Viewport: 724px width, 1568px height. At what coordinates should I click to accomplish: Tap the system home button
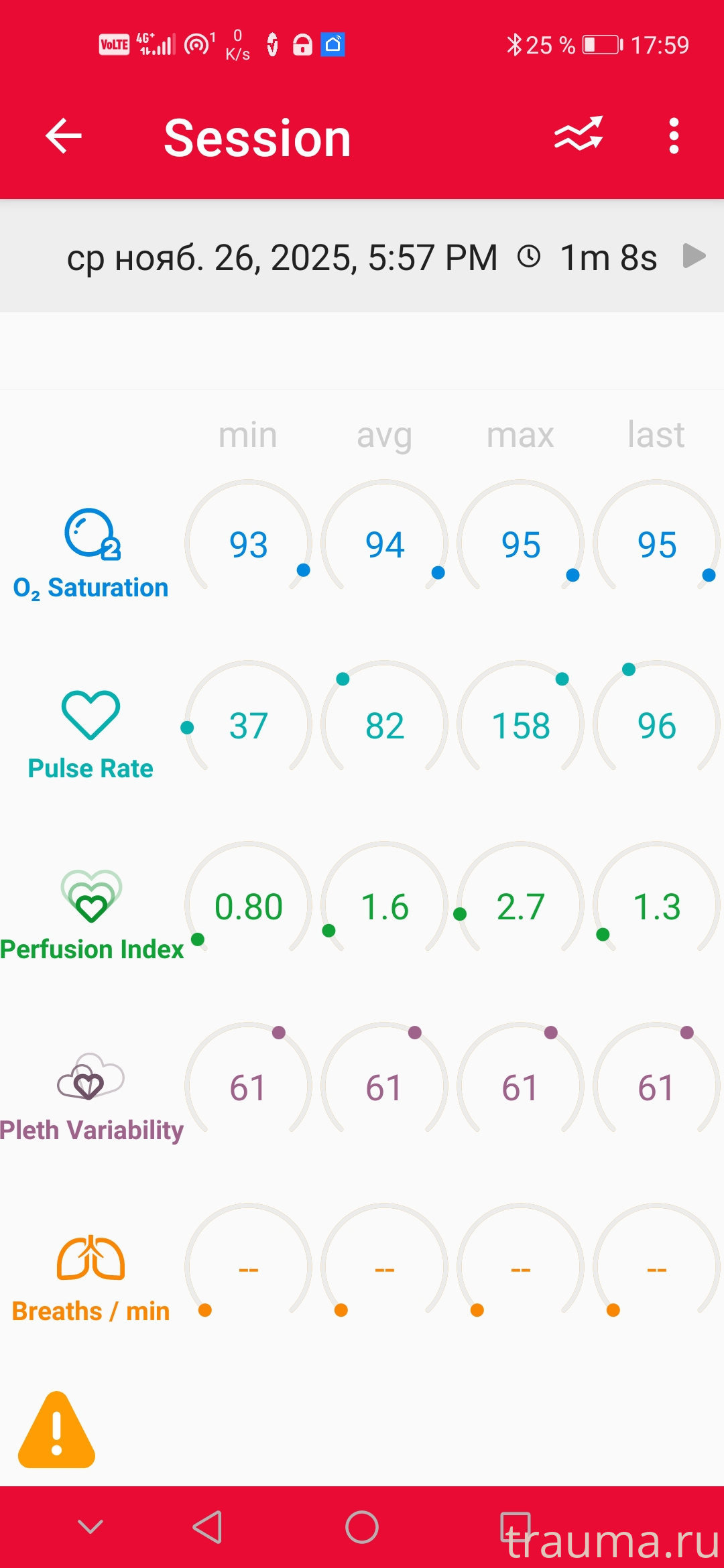click(x=362, y=1527)
